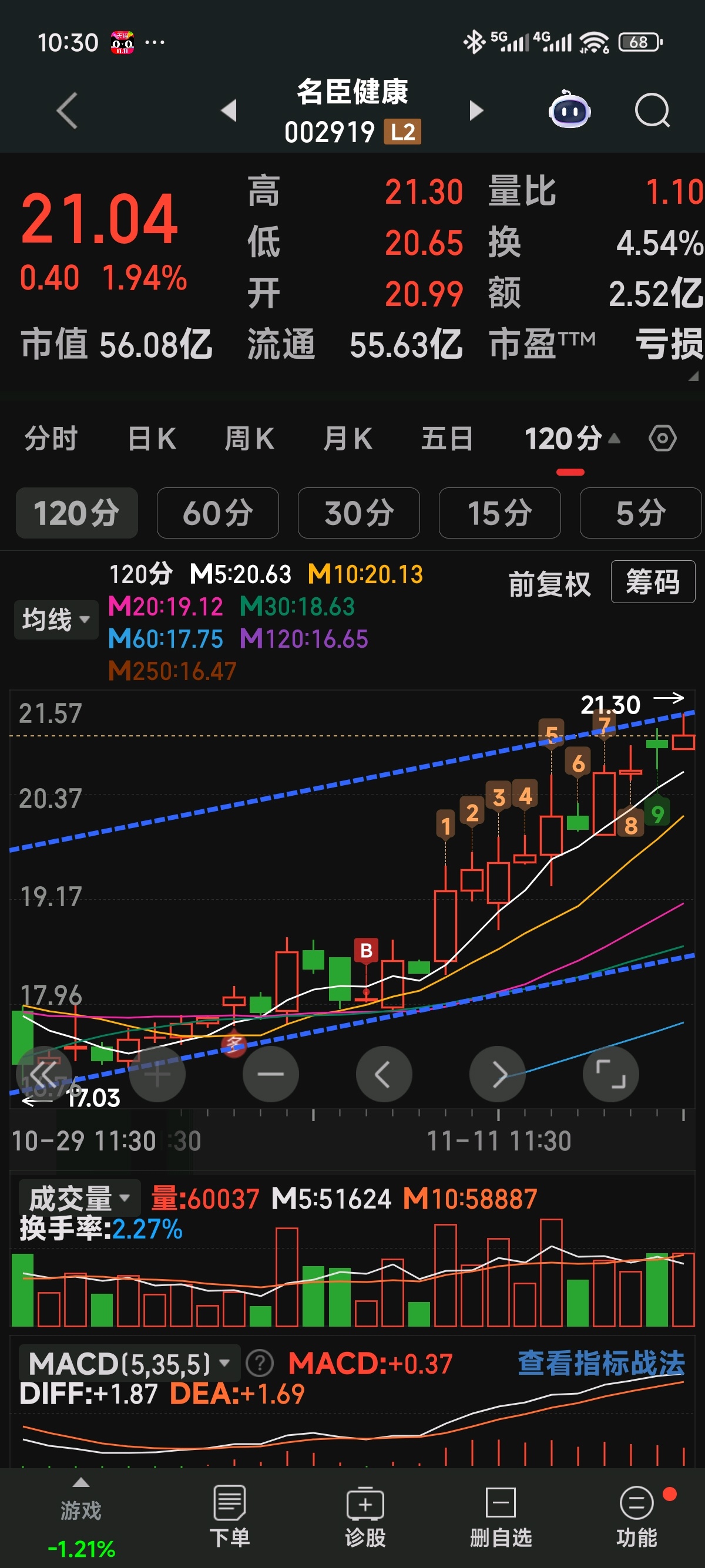Switch to the 周K tab
The width and height of the screenshot is (705, 1568).
pos(250,439)
